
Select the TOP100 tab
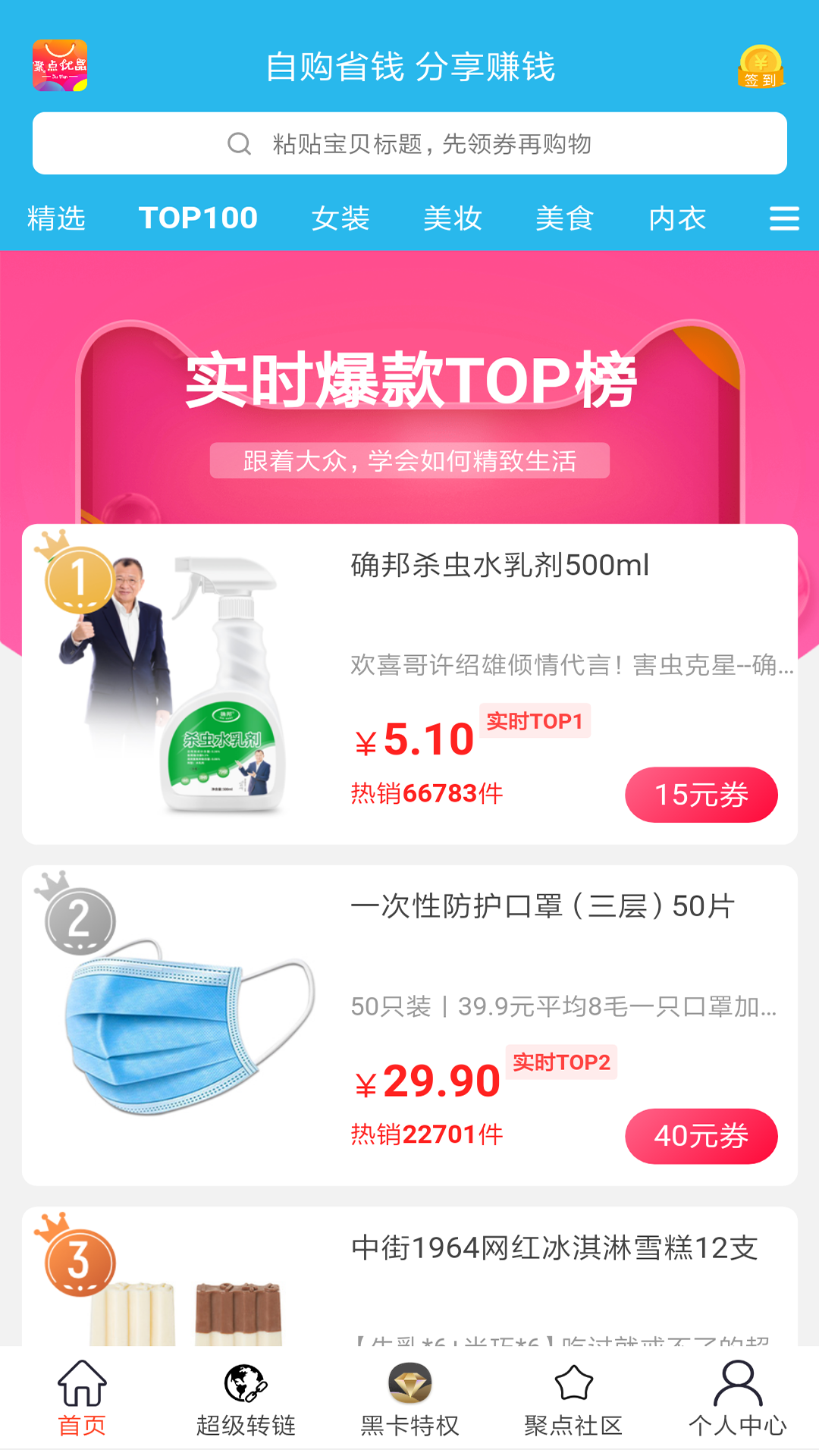[198, 218]
